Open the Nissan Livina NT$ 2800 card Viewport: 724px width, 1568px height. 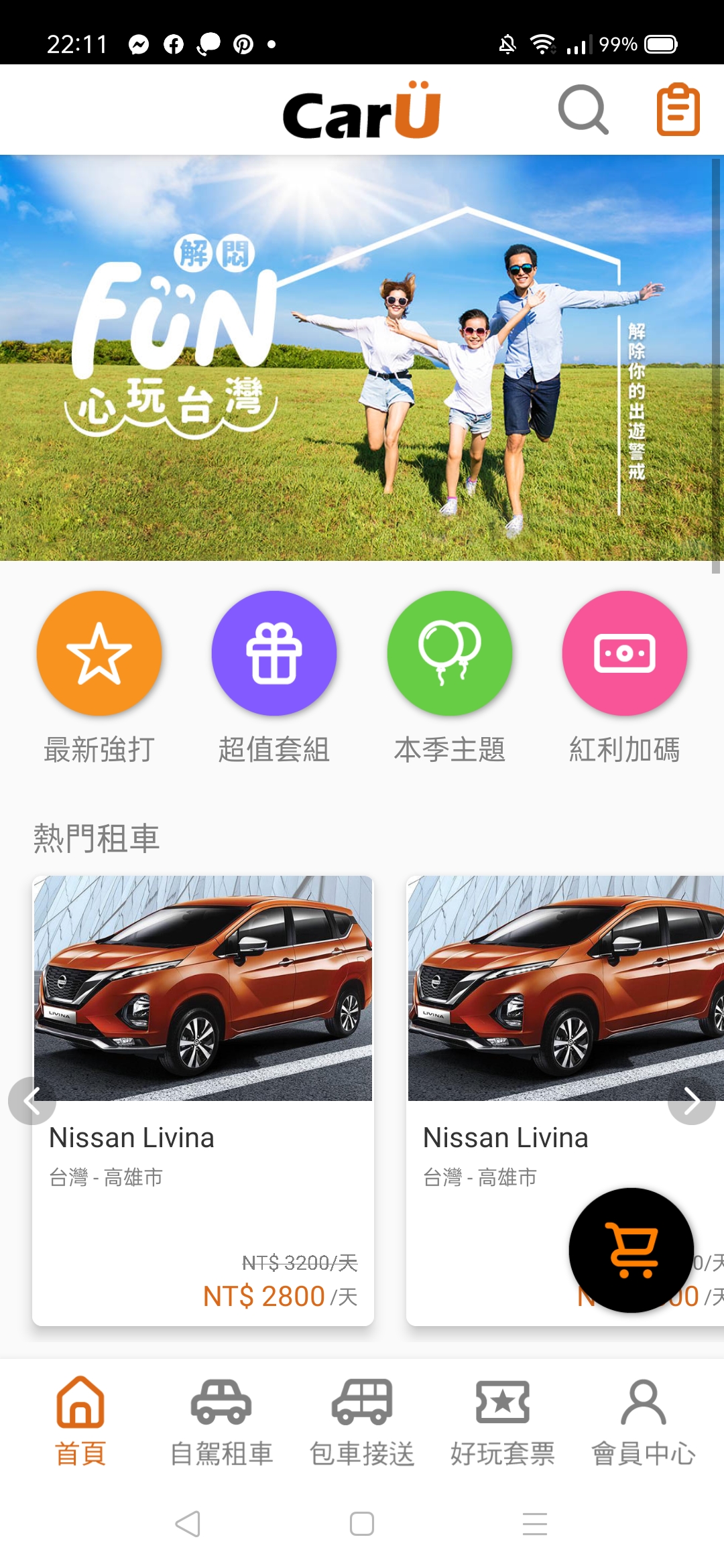tap(203, 1100)
